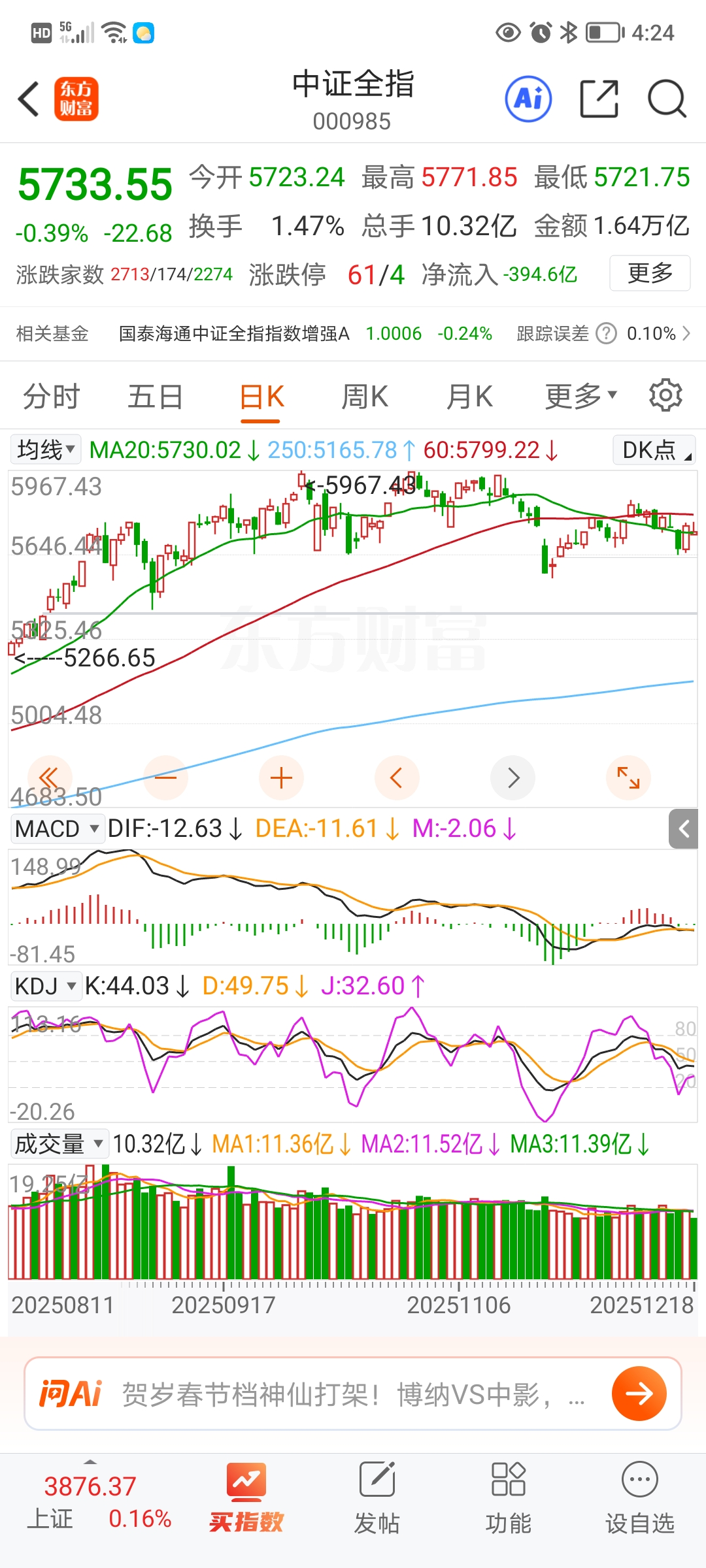Open the Ai assistant icon
Image resolution: width=706 pixels, height=1568 pixels.
(528, 99)
